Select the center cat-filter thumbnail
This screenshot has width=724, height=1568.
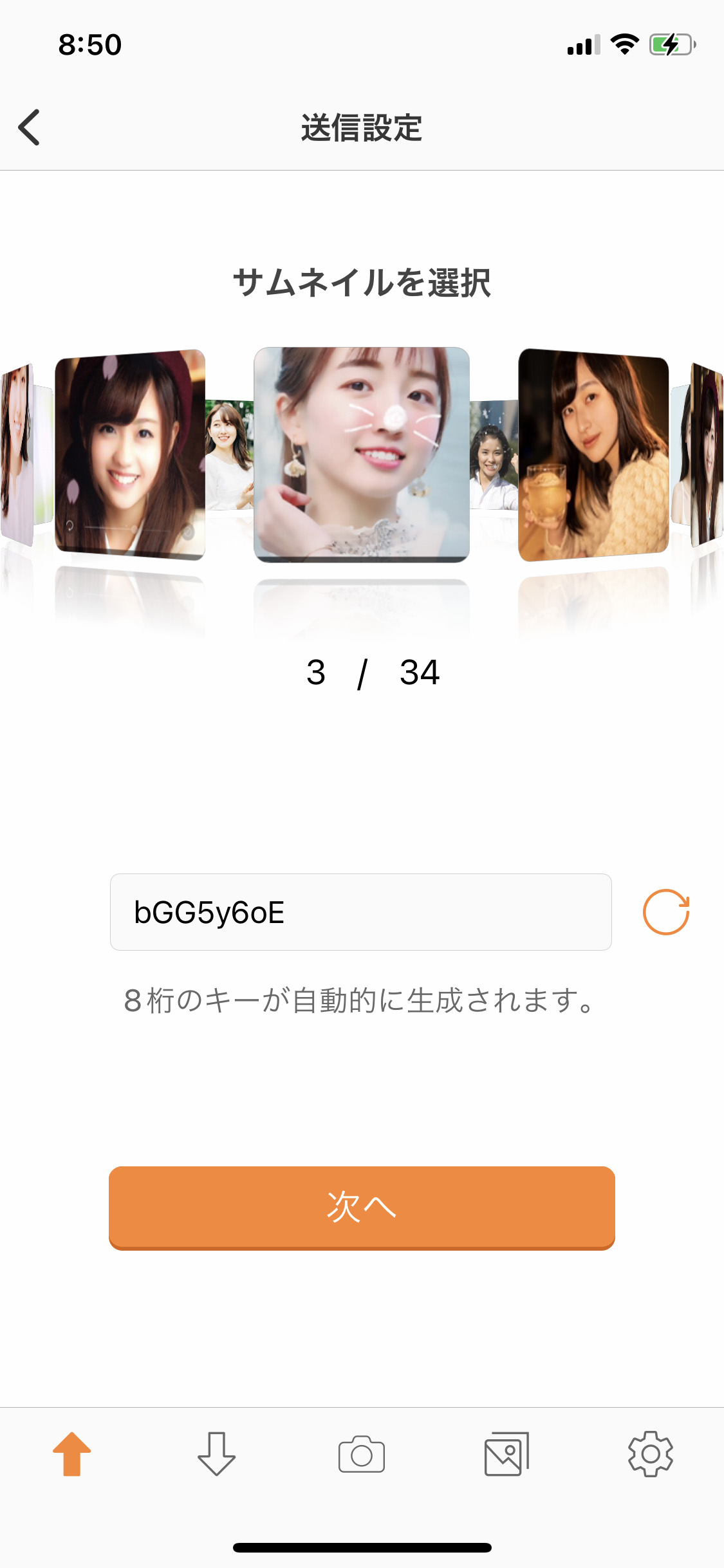point(362,454)
